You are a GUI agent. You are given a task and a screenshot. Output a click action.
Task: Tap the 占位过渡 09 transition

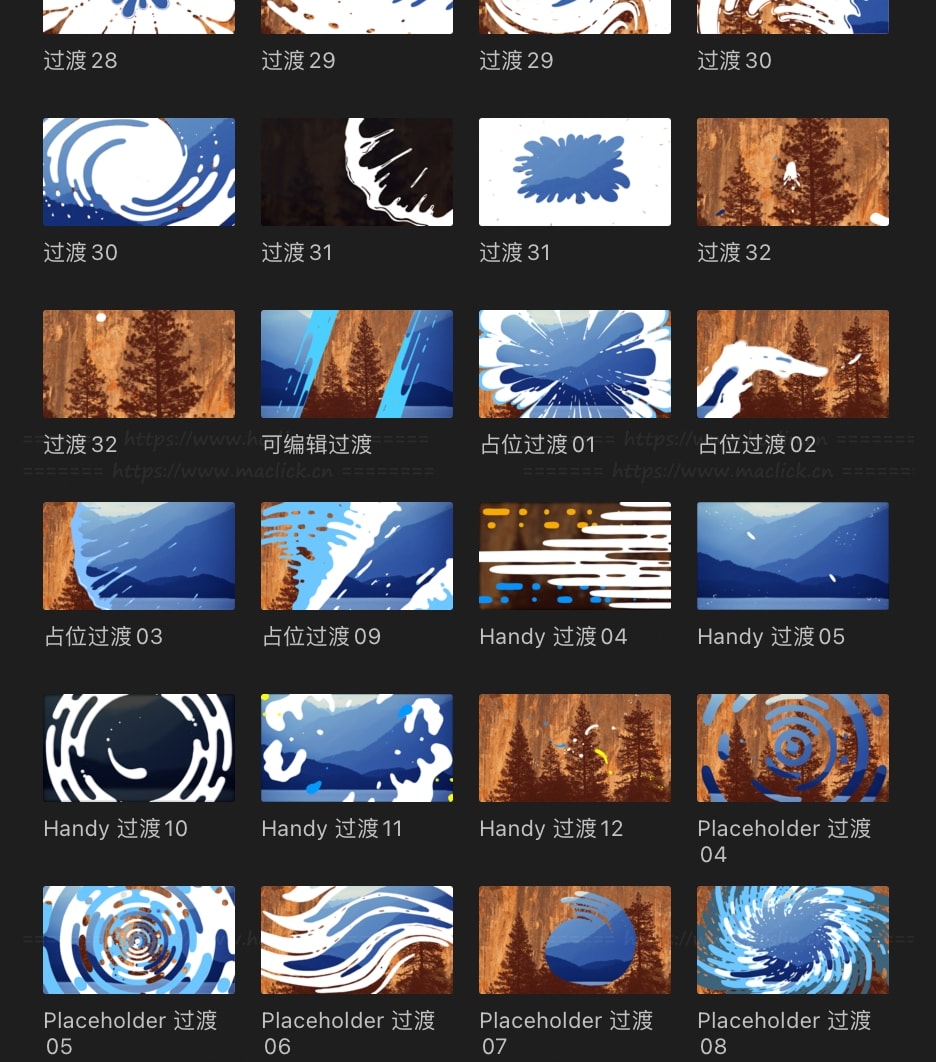pyautogui.click(x=356, y=556)
